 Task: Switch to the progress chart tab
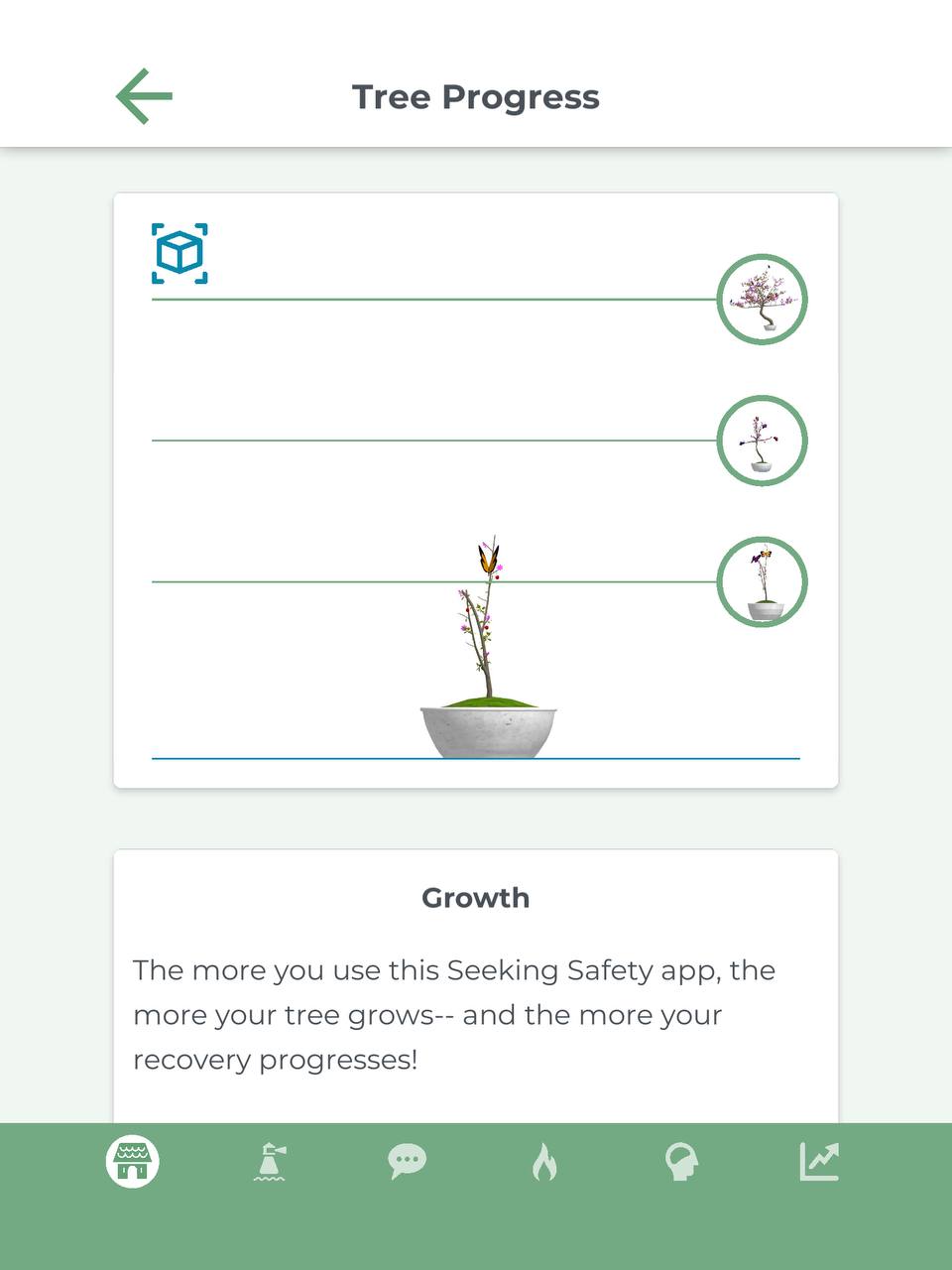[819, 1161]
